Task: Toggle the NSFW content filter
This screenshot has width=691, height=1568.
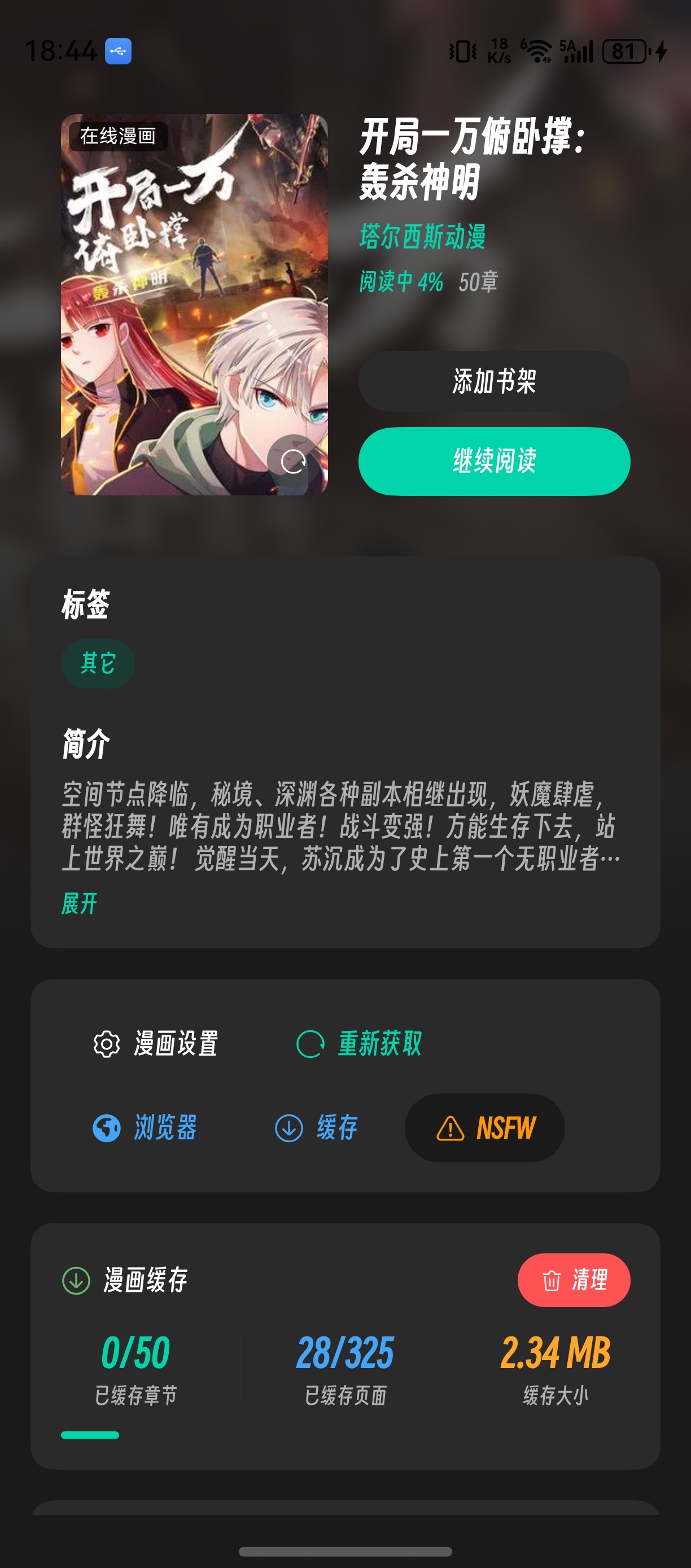Action: tap(487, 1127)
